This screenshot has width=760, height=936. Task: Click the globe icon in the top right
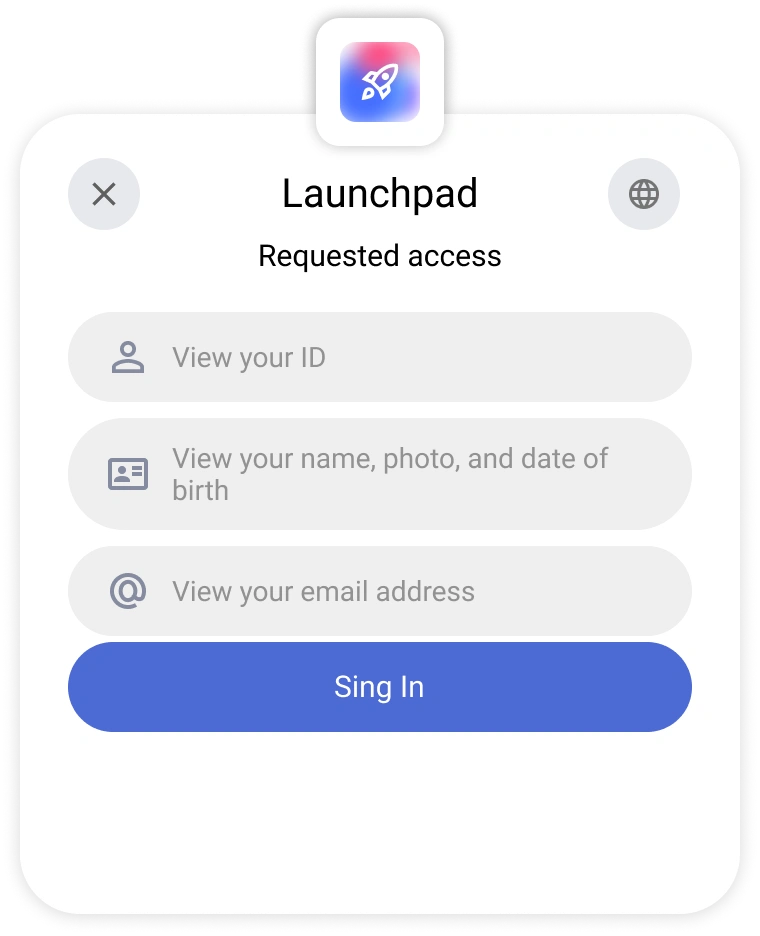pyautogui.click(x=644, y=194)
